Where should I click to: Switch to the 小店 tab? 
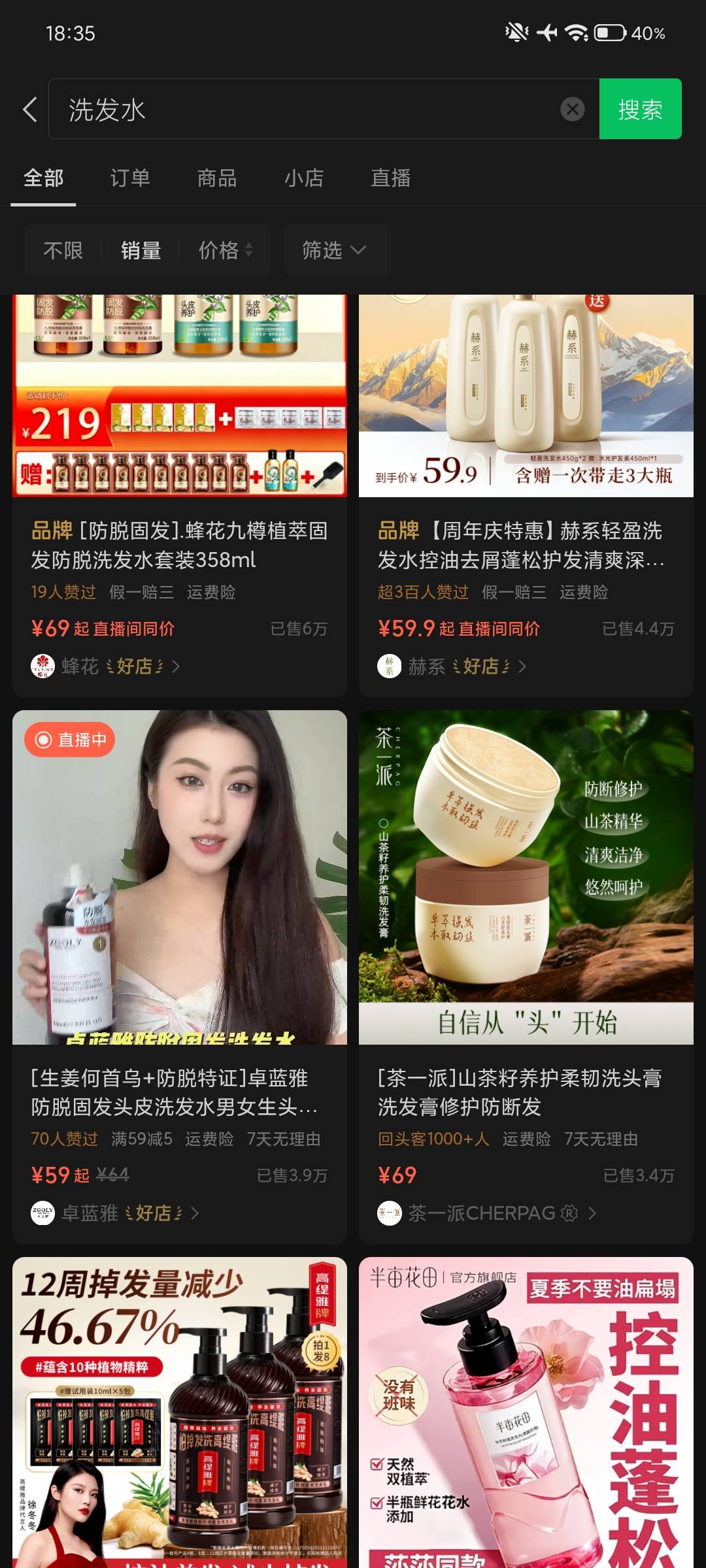(x=304, y=178)
